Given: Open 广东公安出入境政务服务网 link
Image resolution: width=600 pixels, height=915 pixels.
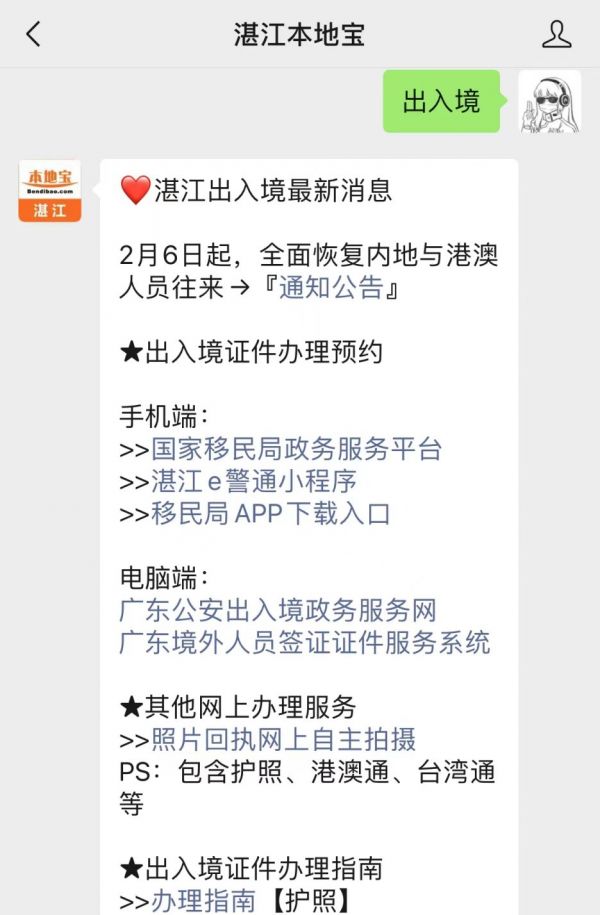Looking at the screenshot, I should pos(277,610).
